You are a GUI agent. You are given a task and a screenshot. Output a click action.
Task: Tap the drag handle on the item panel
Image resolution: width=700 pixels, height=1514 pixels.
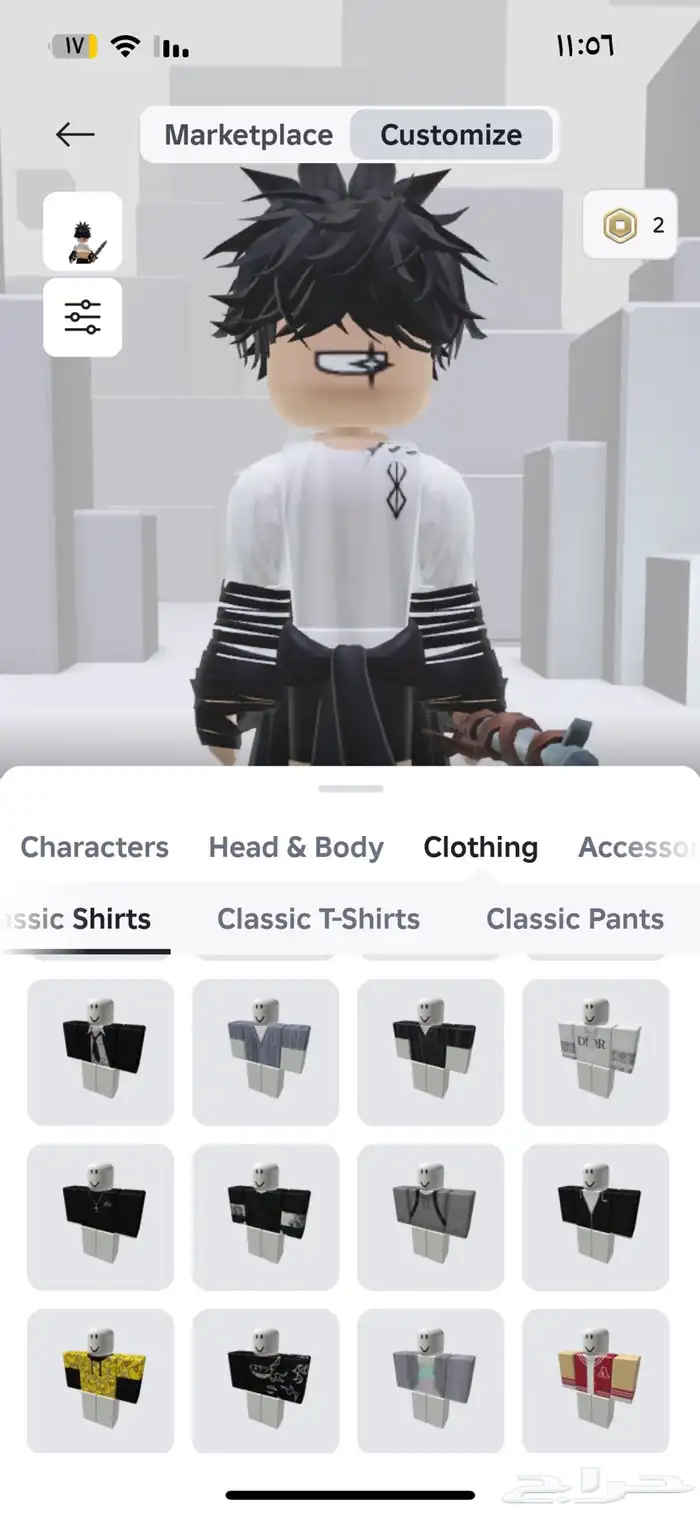pos(350,788)
